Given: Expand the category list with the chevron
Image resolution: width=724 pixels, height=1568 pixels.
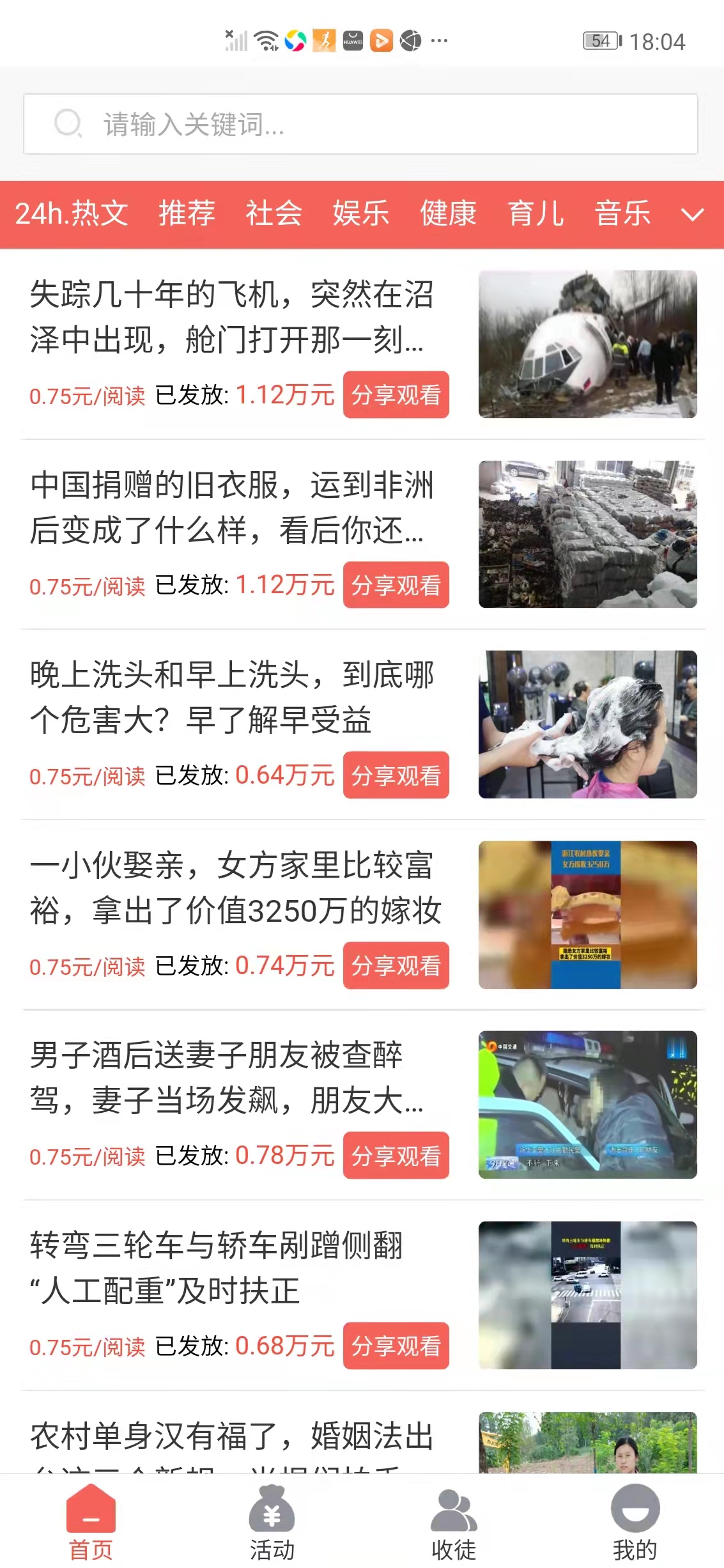Looking at the screenshot, I should tap(691, 215).
